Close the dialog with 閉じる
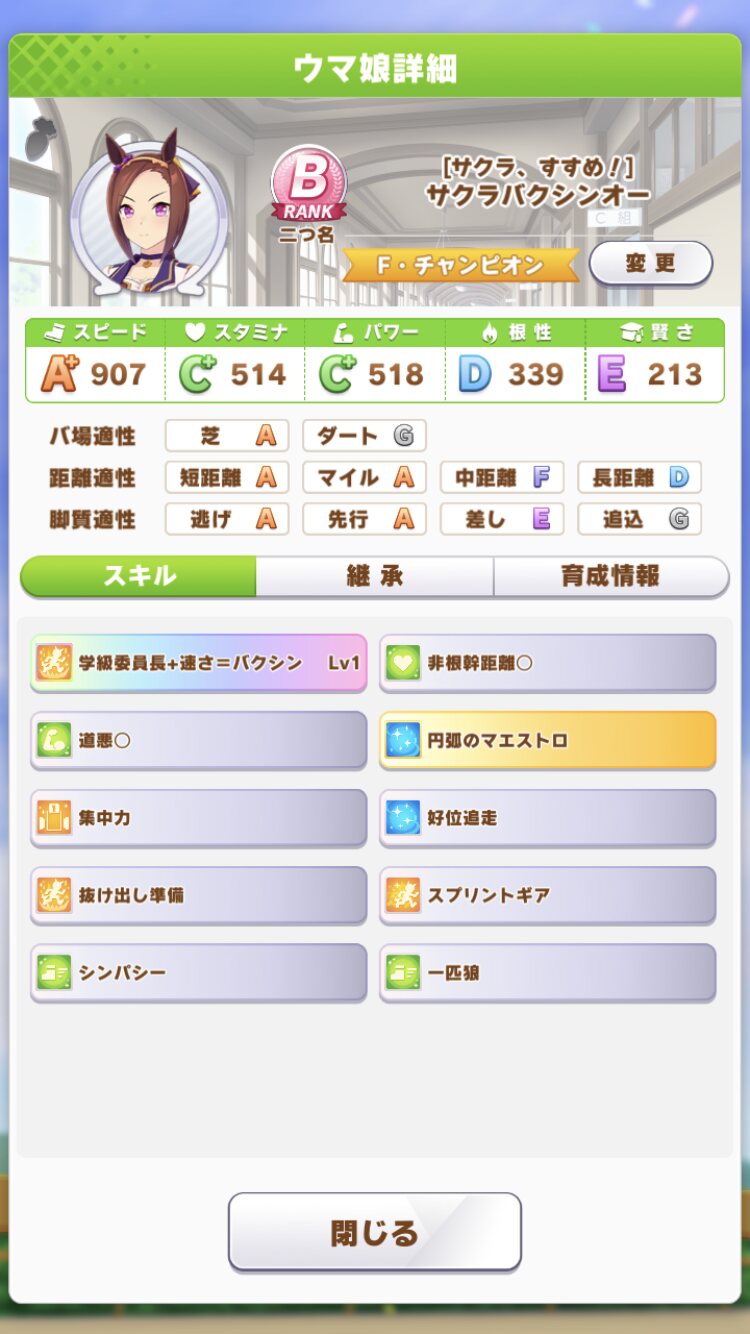 [374, 1232]
